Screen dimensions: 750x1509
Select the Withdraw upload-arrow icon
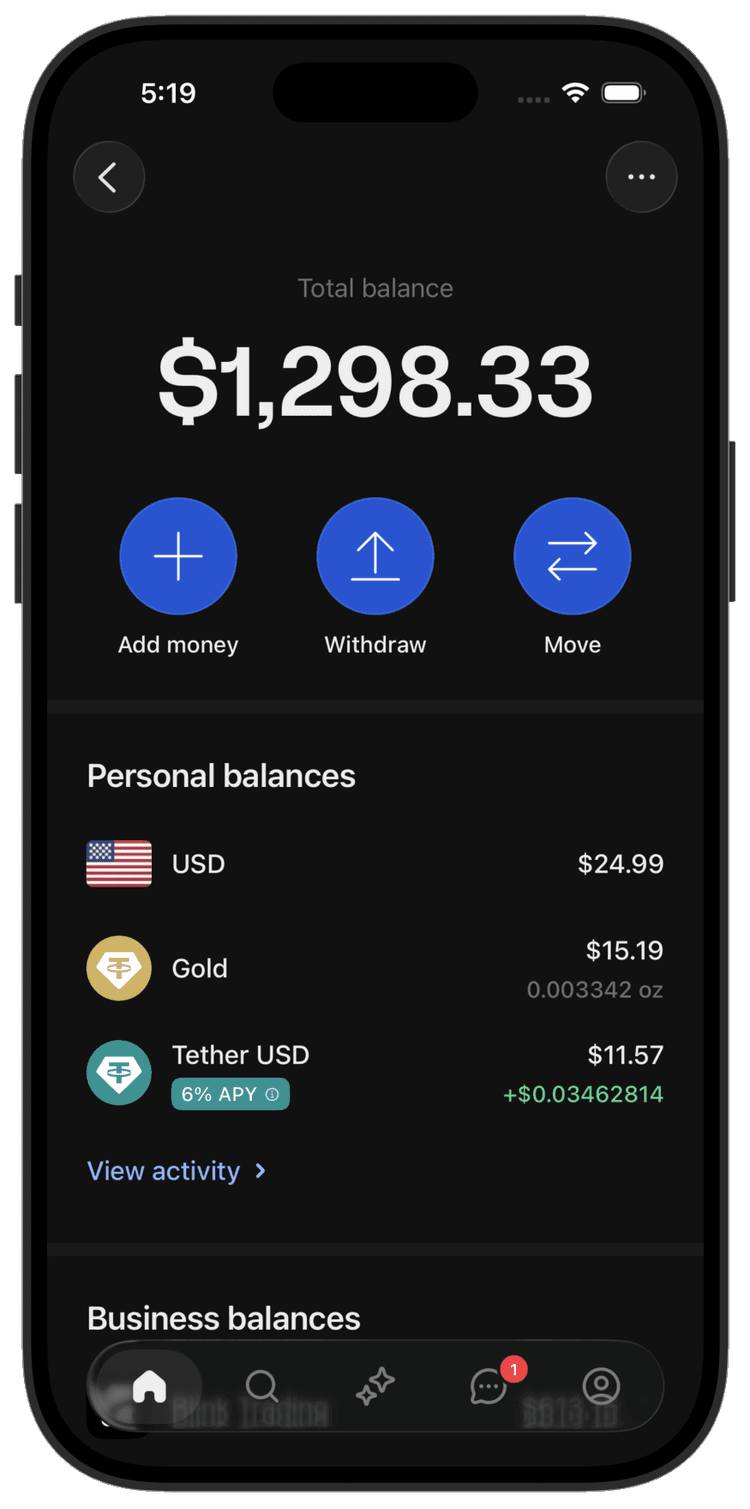coord(375,556)
